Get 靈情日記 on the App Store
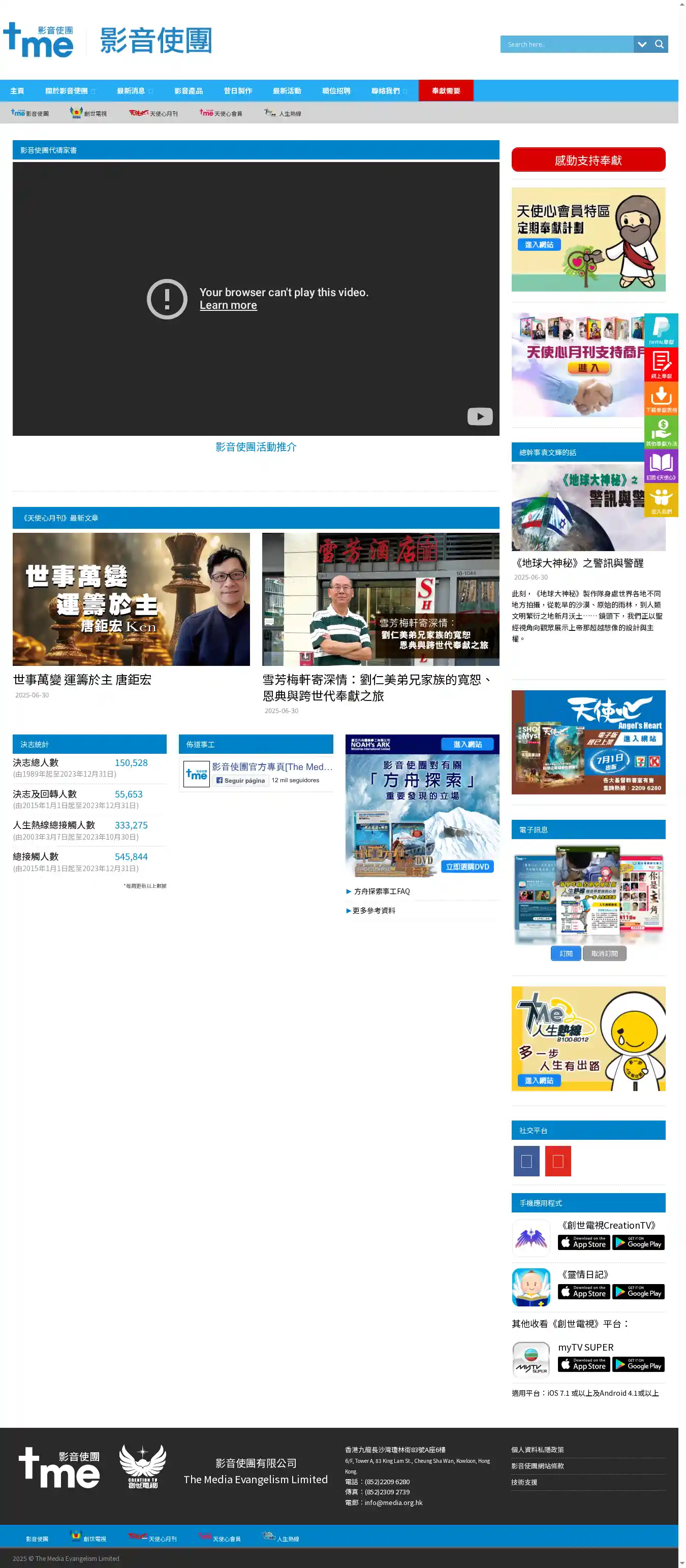Viewport: 686px width, 1568px height. (583, 1292)
